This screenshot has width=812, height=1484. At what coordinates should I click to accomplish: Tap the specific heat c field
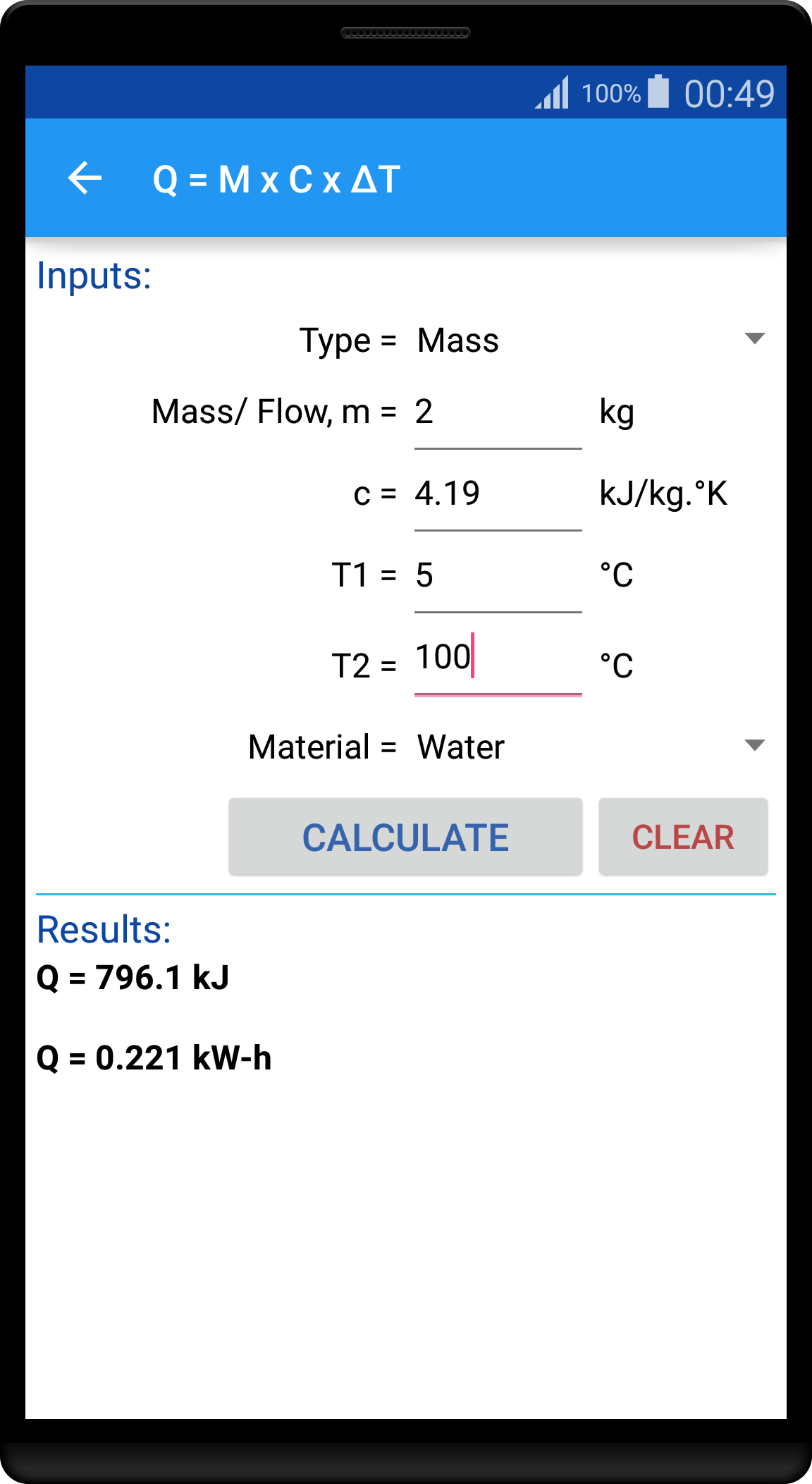click(x=498, y=495)
